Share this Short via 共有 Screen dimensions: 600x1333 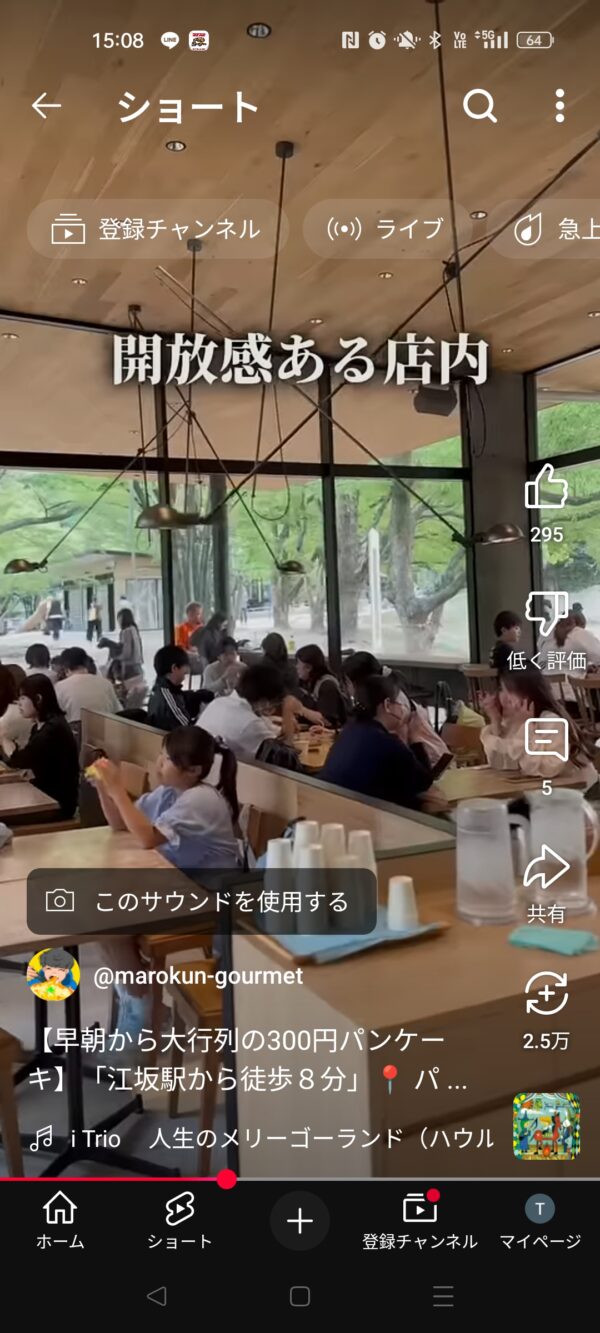[546, 869]
